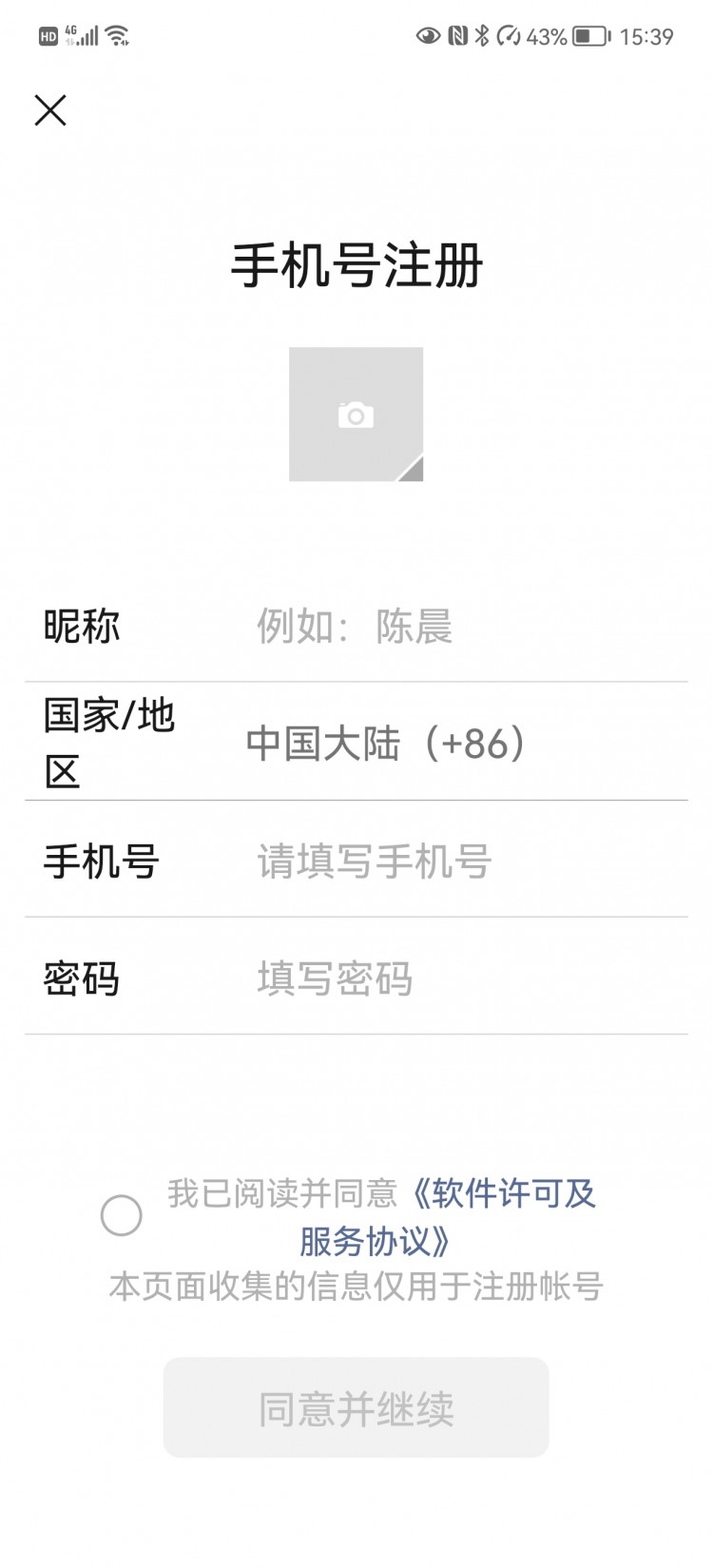The width and height of the screenshot is (713, 1568).
Task: Tap the Wi-Fi icon in the status bar
Action: [x=116, y=35]
